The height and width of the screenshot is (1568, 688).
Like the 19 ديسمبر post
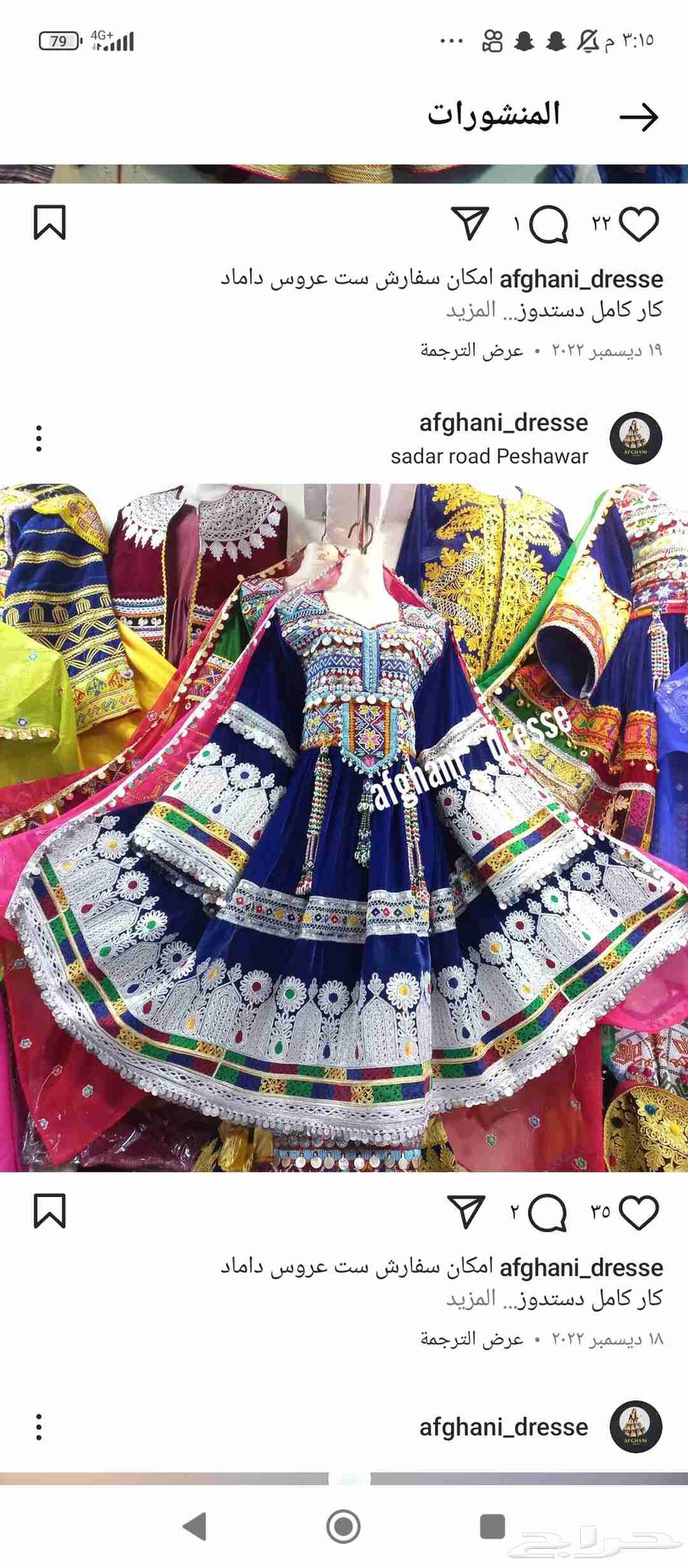(638, 224)
